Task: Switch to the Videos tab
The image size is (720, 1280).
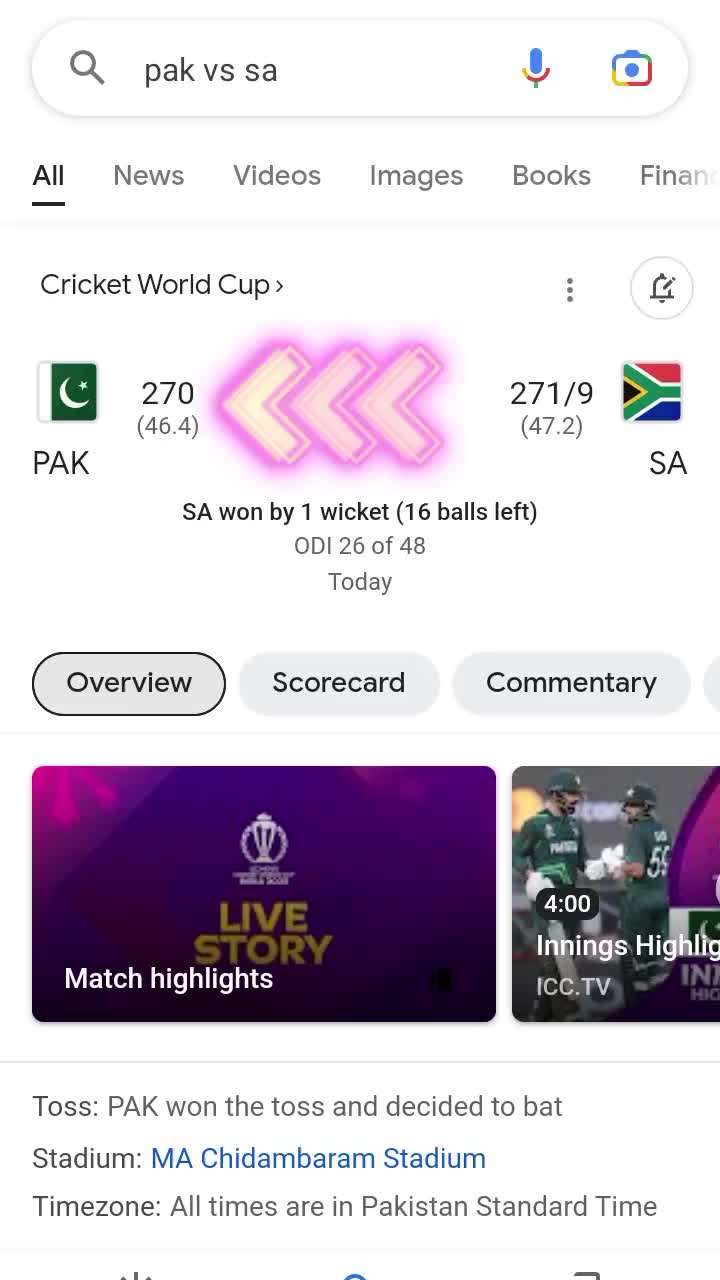Action: pyautogui.click(x=277, y=176)
